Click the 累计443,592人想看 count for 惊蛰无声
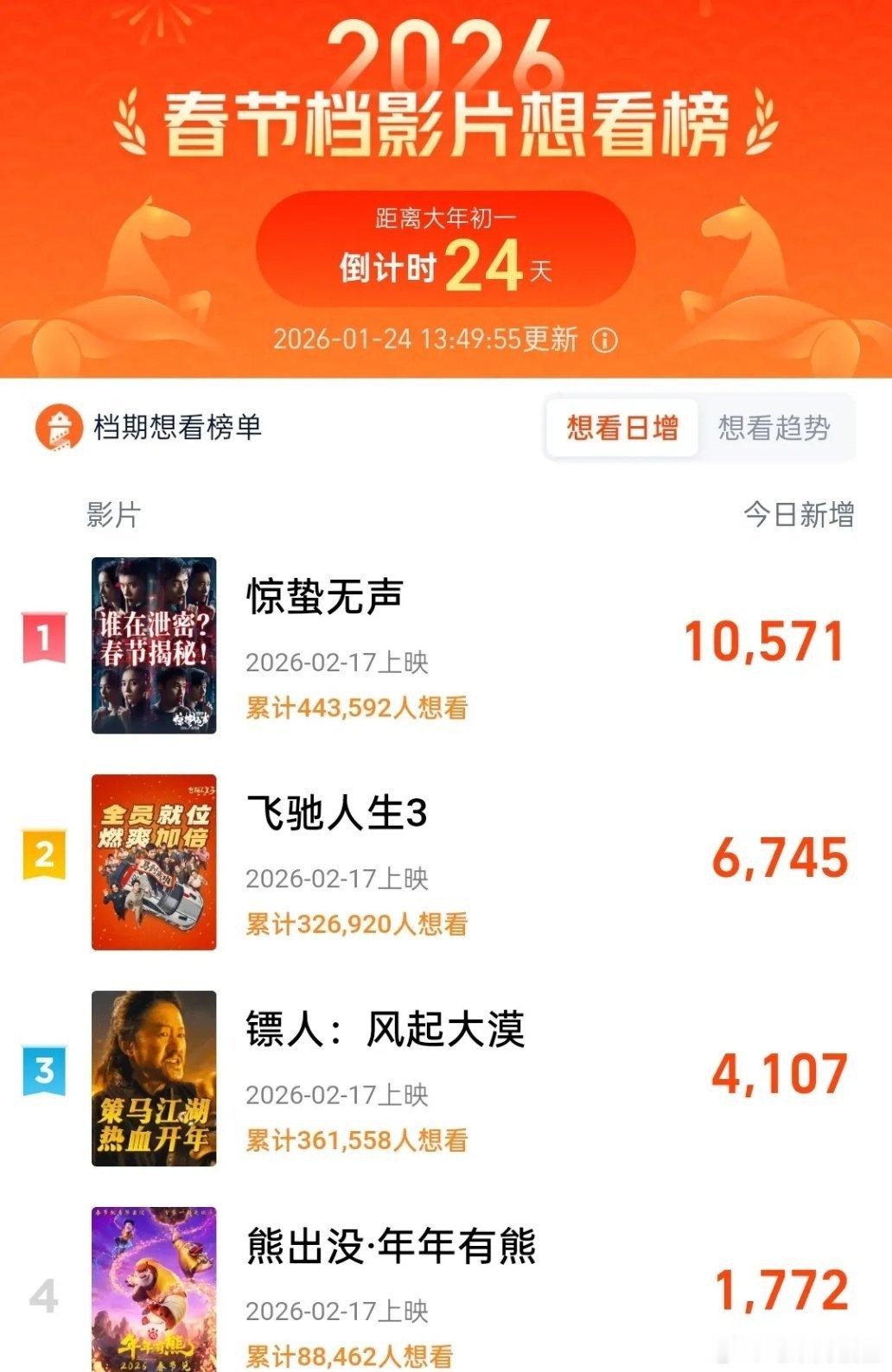The image size is (892, 1372). click(355, 708)
